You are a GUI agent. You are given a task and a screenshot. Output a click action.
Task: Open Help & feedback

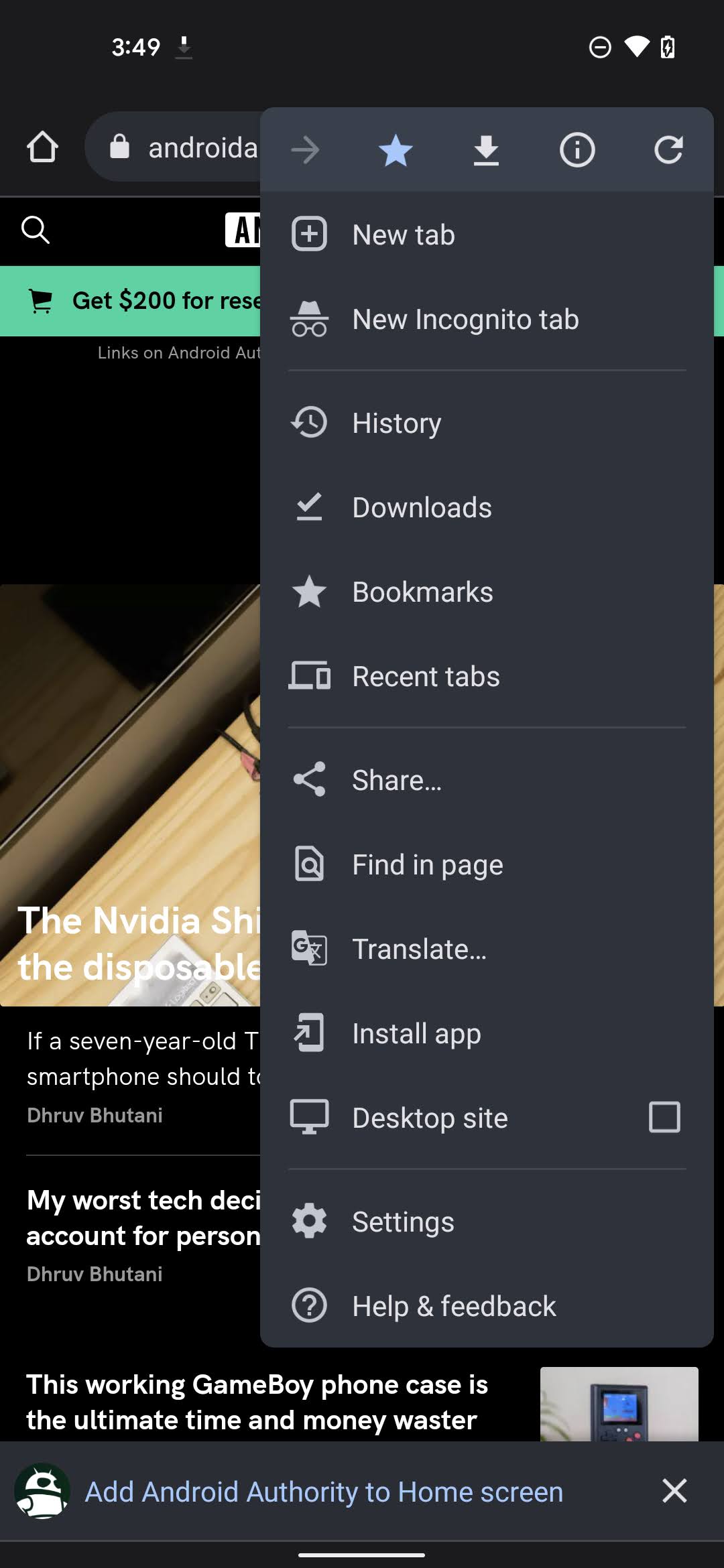point(454,1307)
